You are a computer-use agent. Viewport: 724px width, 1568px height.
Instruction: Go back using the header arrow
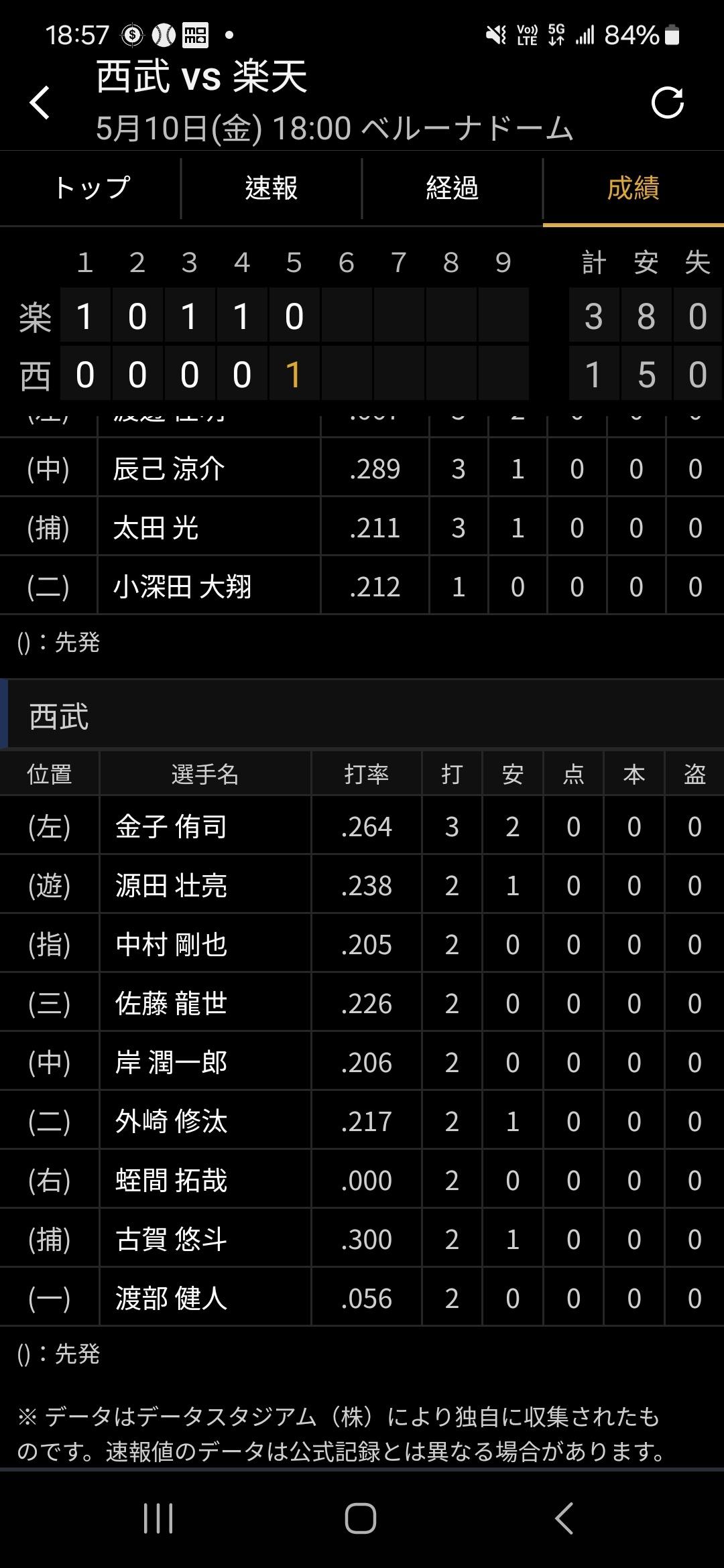tap(40, 103)
